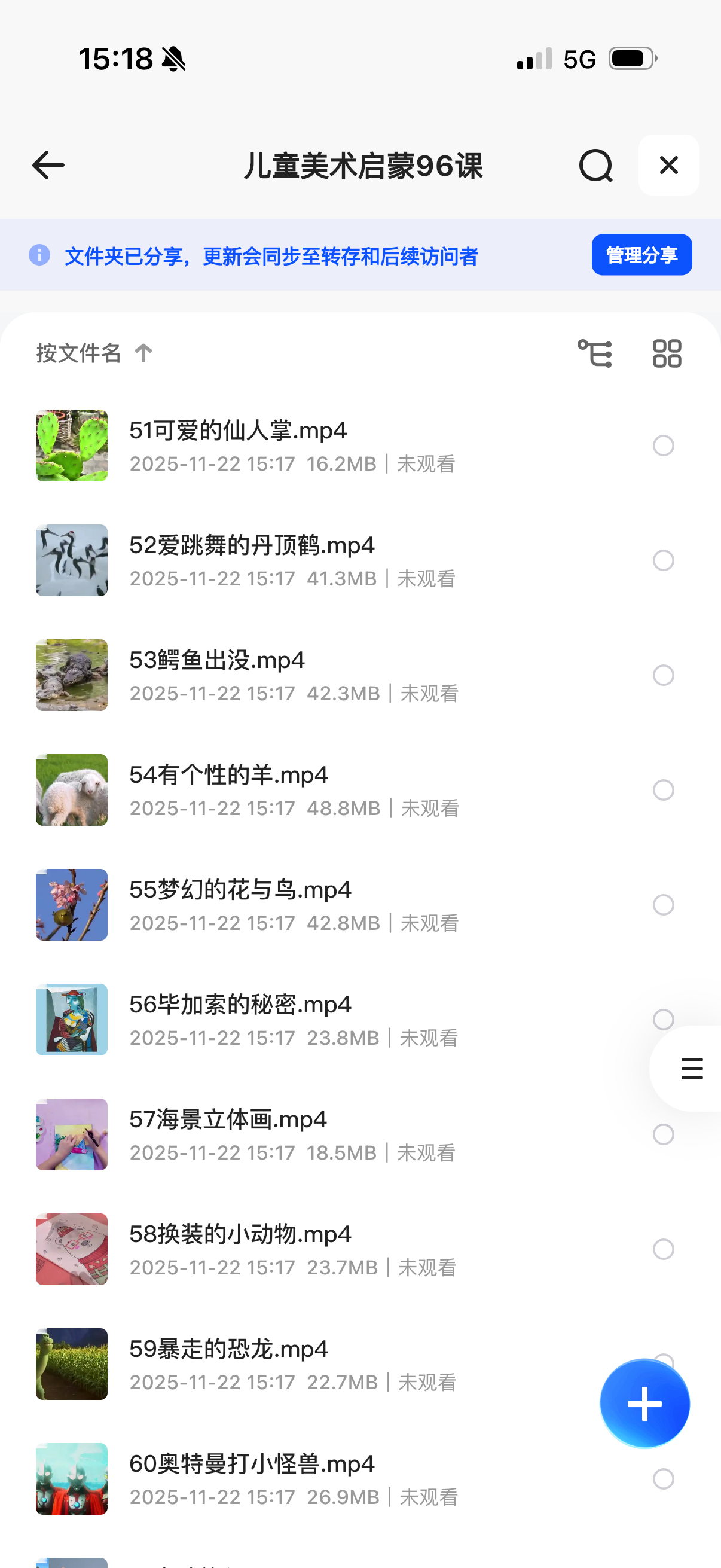Open the floating three-line menu

pyautogui.click(x=692, y=1069)
